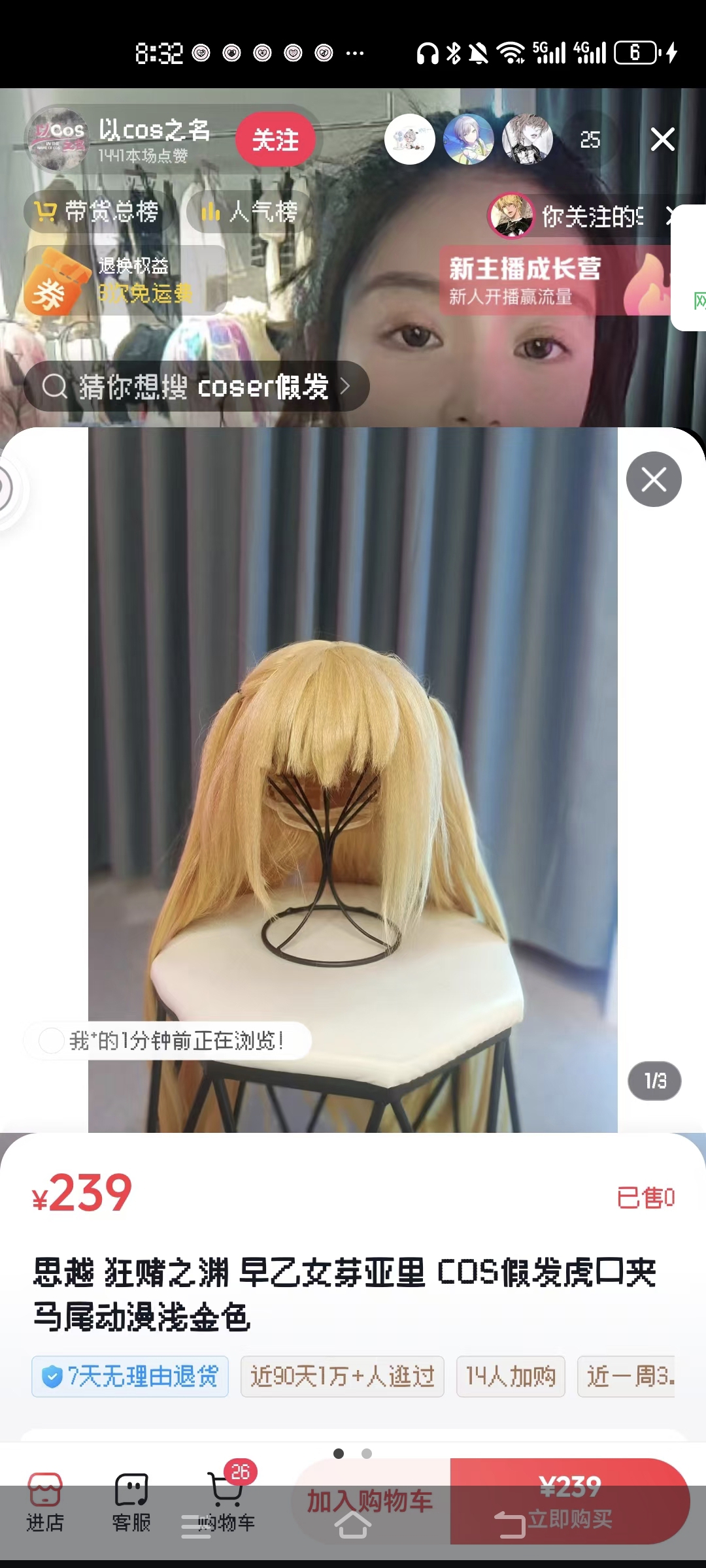
Task: Dismiss the 你关注的 notification bubble
Action: pyautogui.click(x=669, y=216)
